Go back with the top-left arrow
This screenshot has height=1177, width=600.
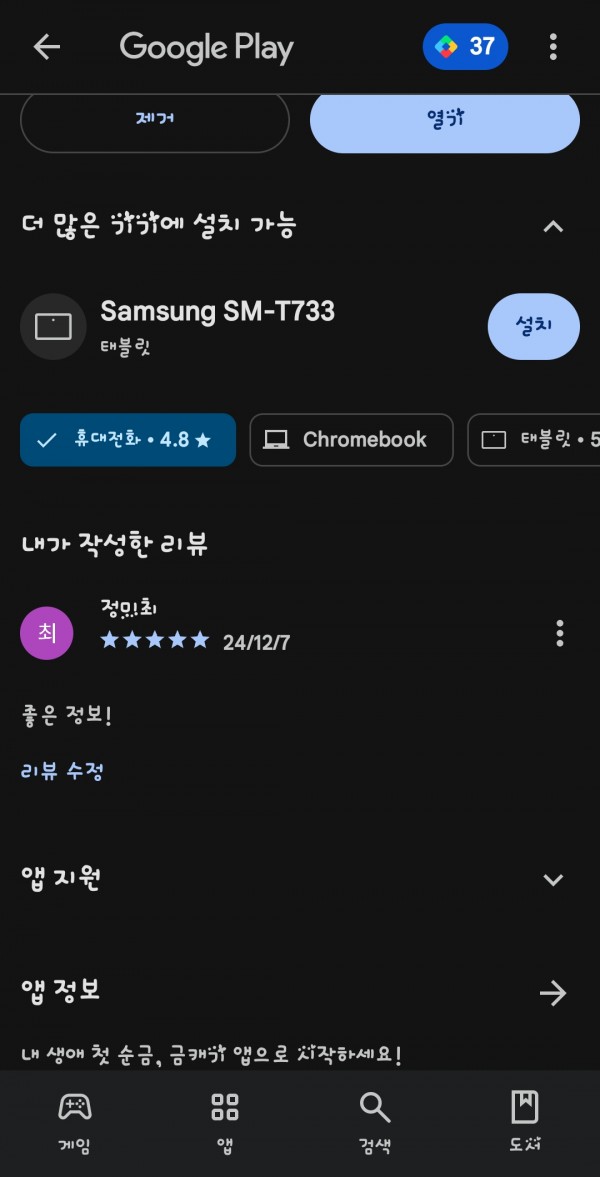(47, 47)
